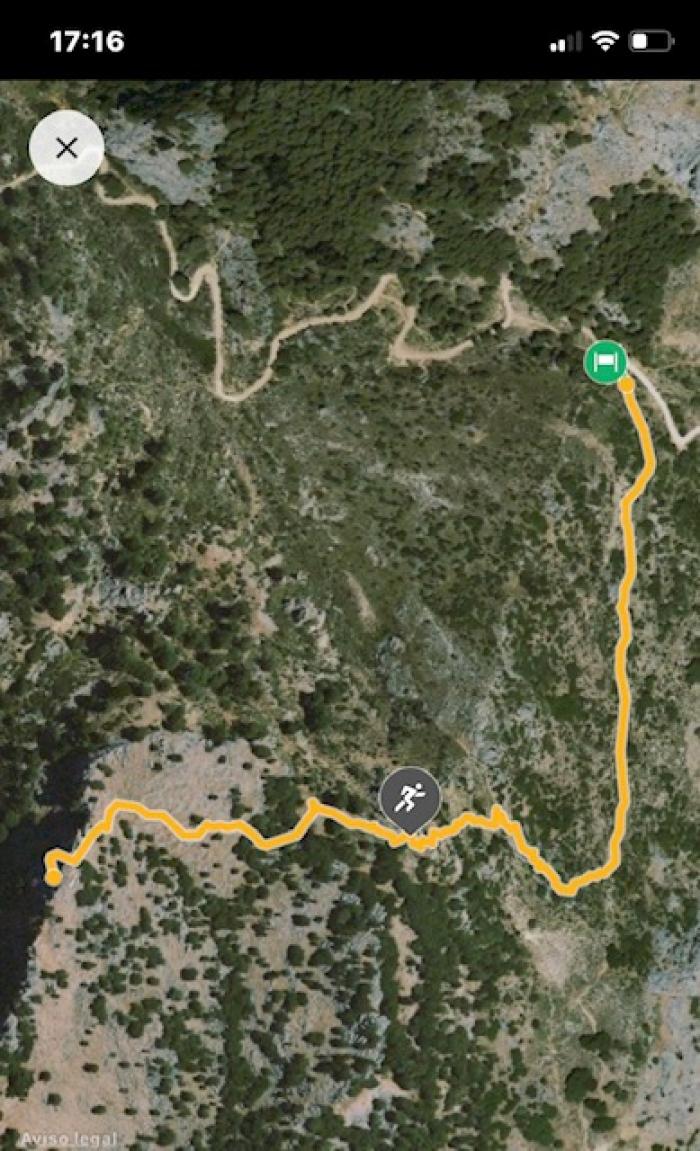Close the full-screen route map

66,148
